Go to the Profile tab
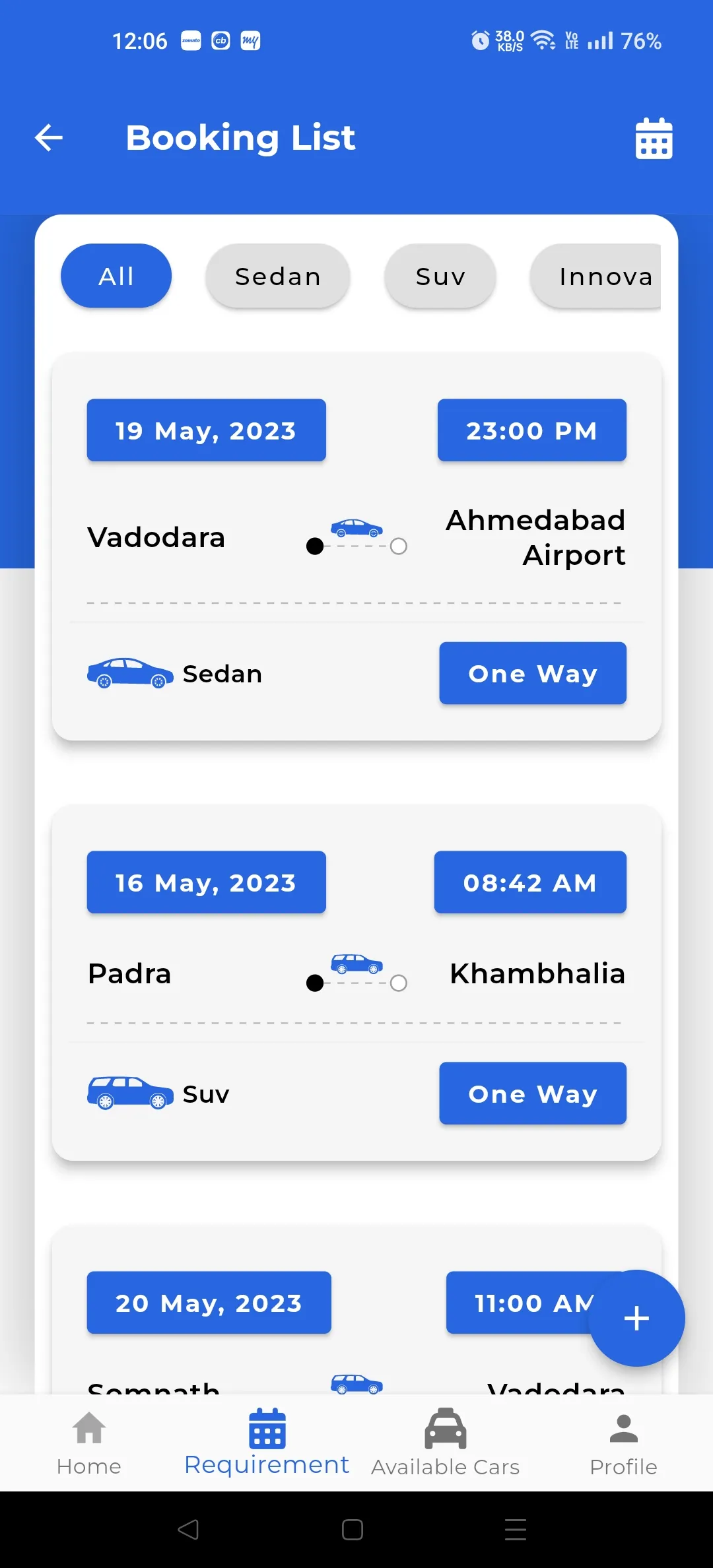 624,1443
